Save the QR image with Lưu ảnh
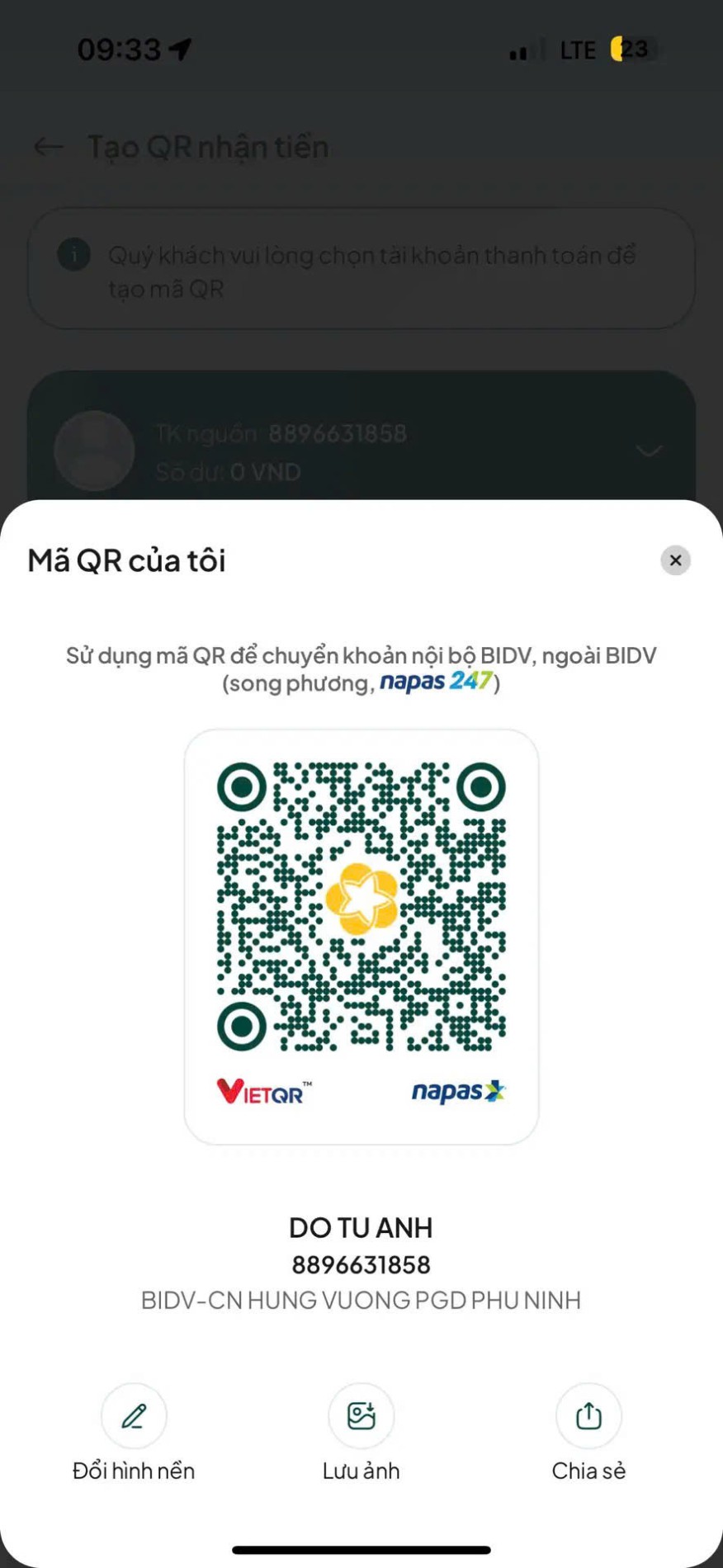The width and height of the screenshot is (723, 1568). tap(361, 1416)
